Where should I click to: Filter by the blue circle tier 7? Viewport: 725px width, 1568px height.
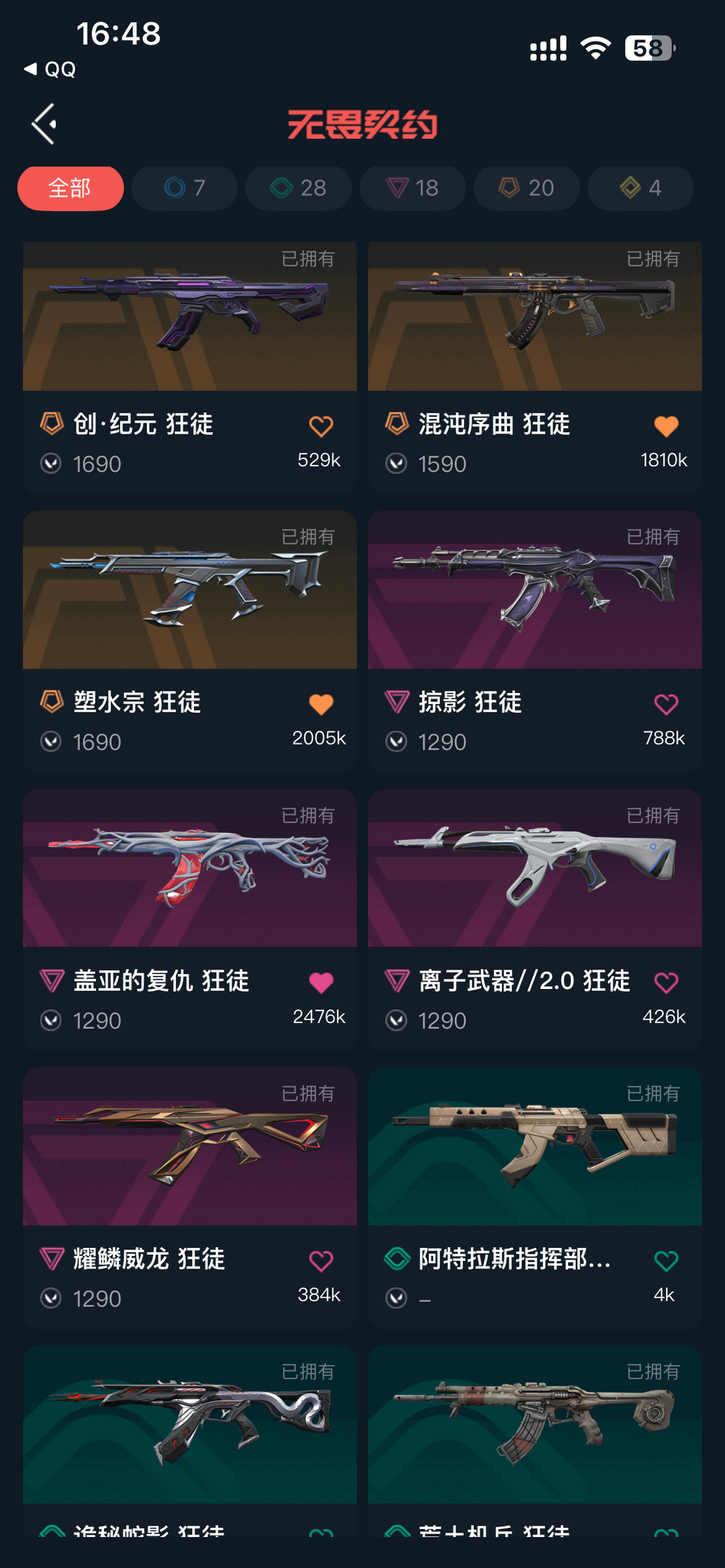(185, 188)
